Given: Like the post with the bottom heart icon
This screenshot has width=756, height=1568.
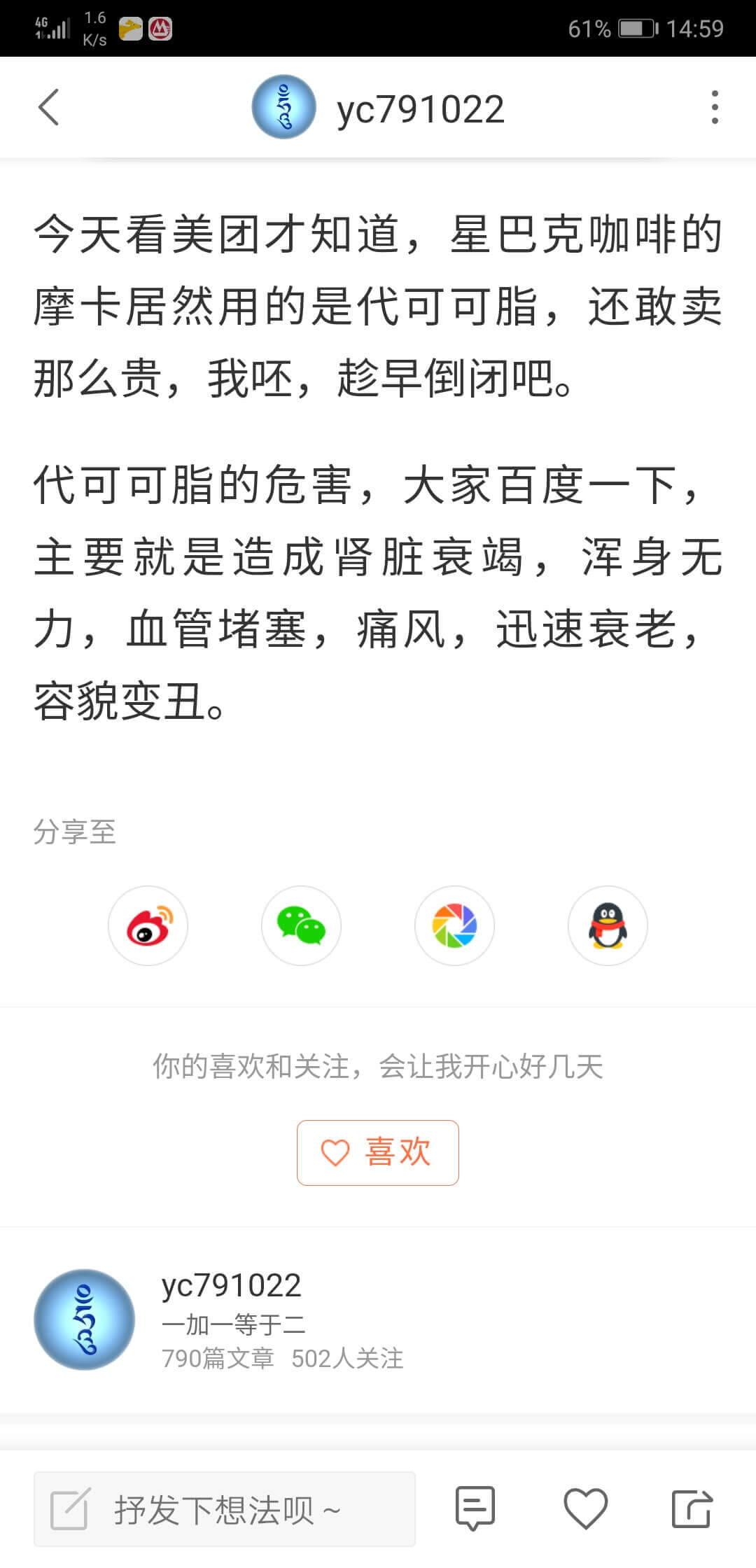Looking at the screenshot, I should coord(585,1508).
